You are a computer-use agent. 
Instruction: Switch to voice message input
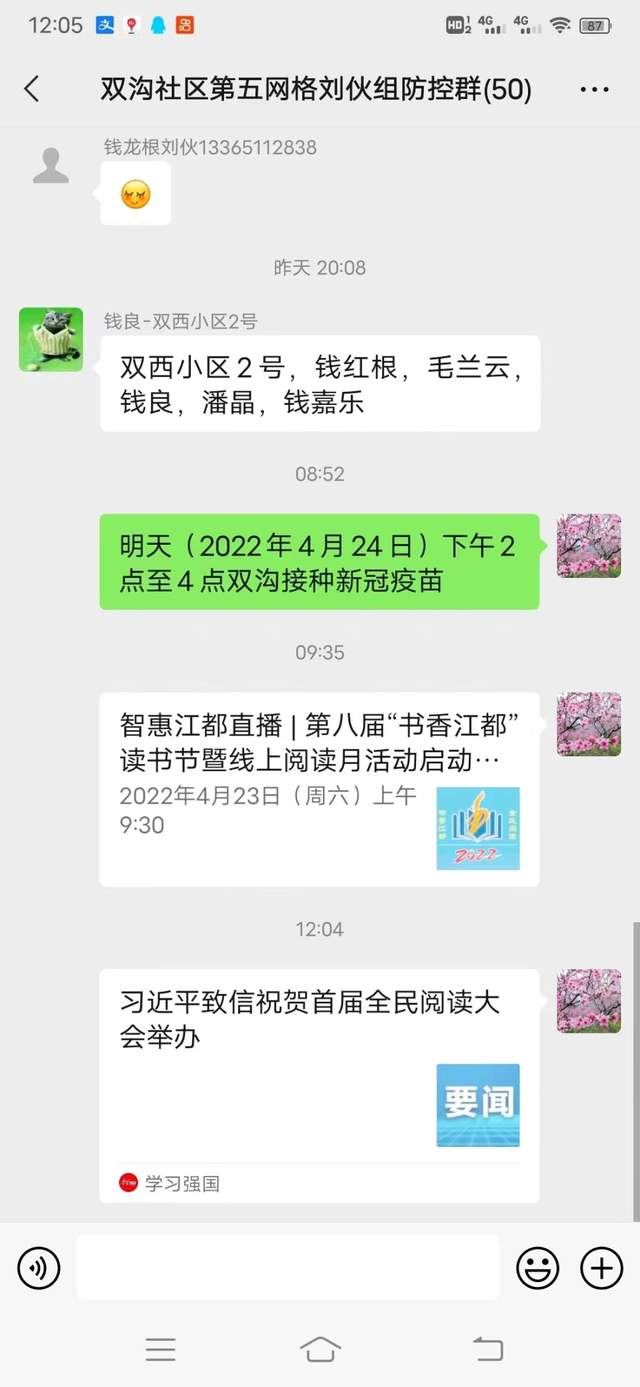click(x=39, y=1269)
